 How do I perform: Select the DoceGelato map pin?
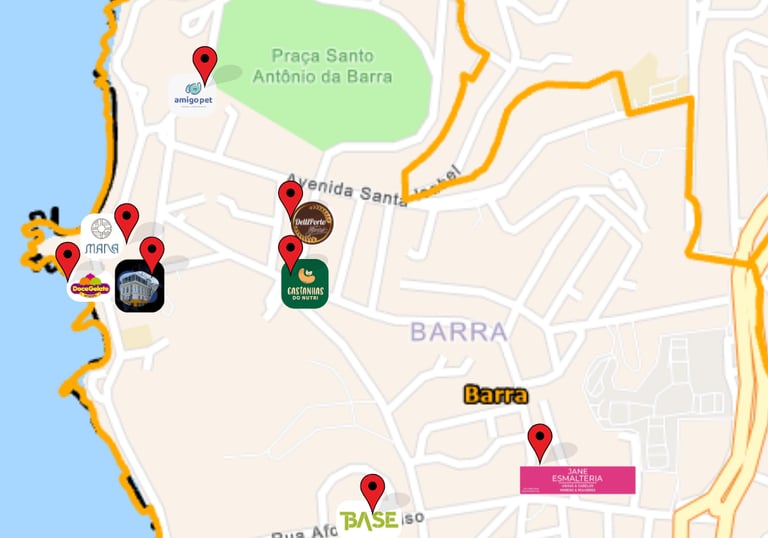point(68,260)
